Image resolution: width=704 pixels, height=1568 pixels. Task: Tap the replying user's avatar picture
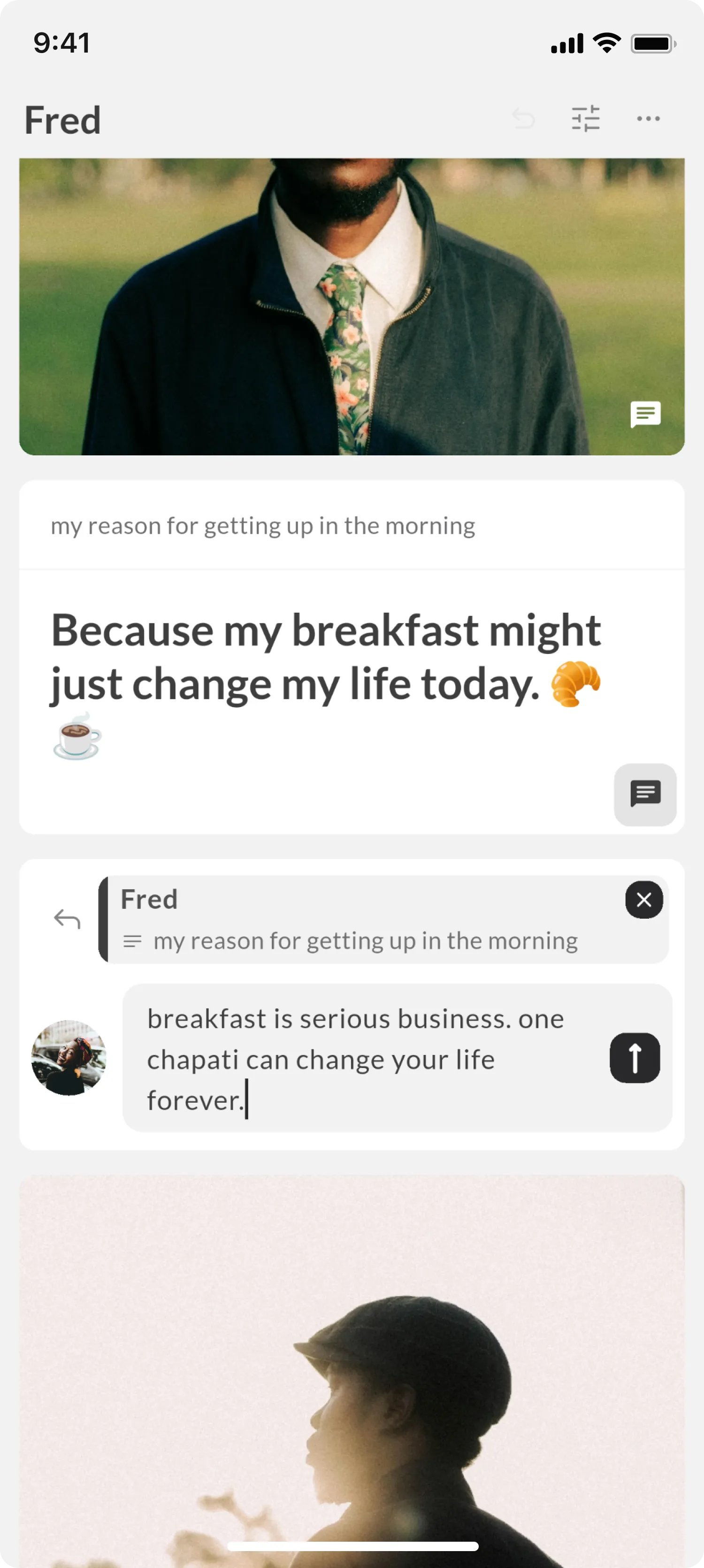(68, 1057)
